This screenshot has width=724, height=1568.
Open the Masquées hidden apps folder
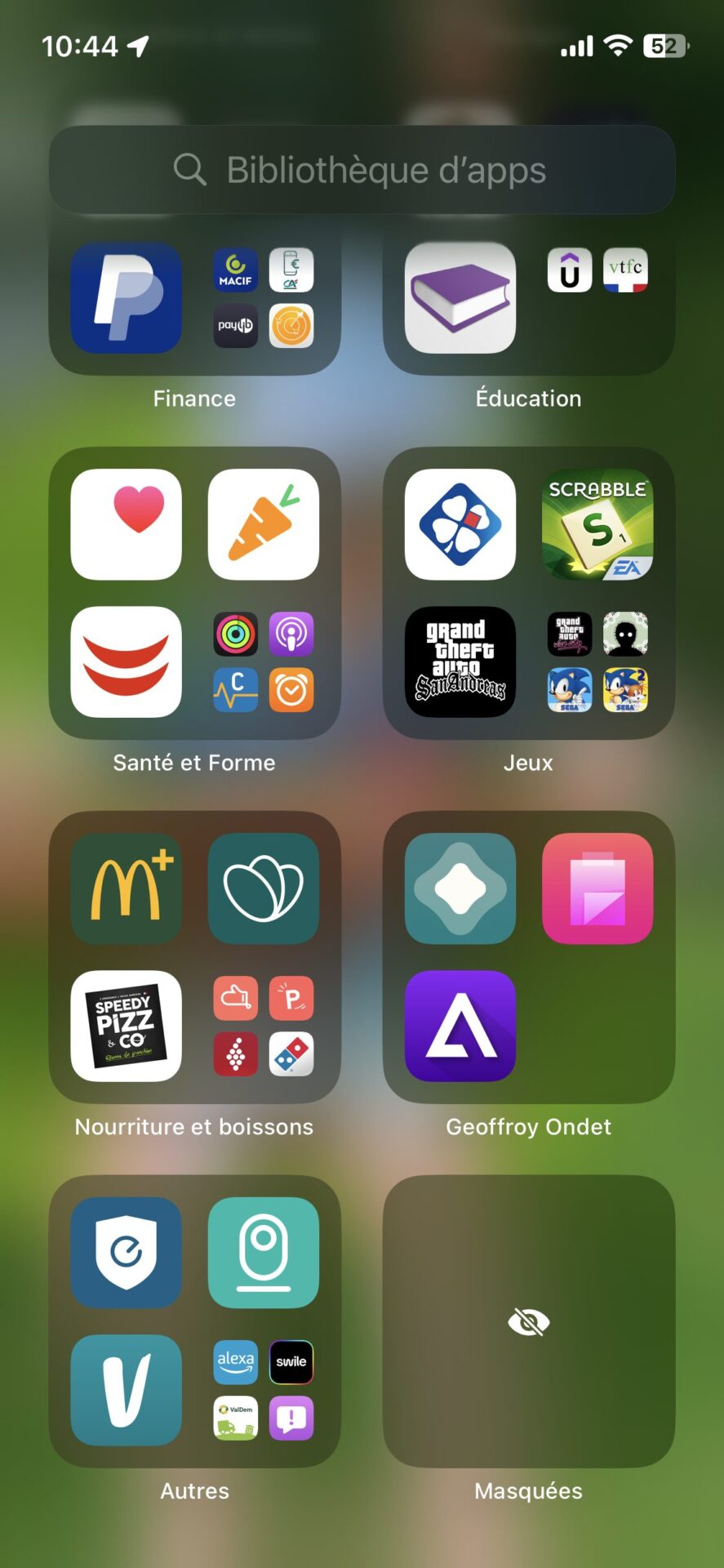pos(529,1321)
